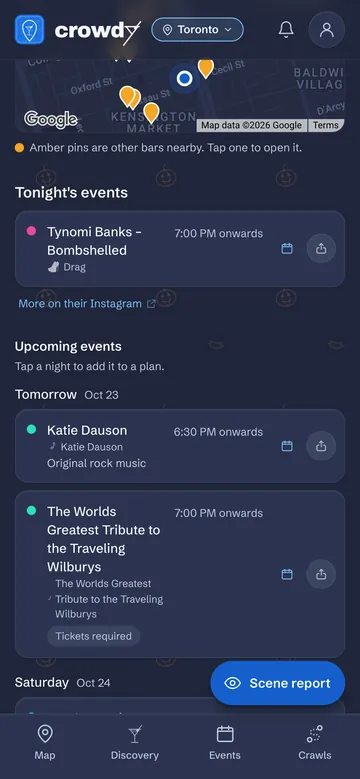Open the notifications bell

coord(286,30)
